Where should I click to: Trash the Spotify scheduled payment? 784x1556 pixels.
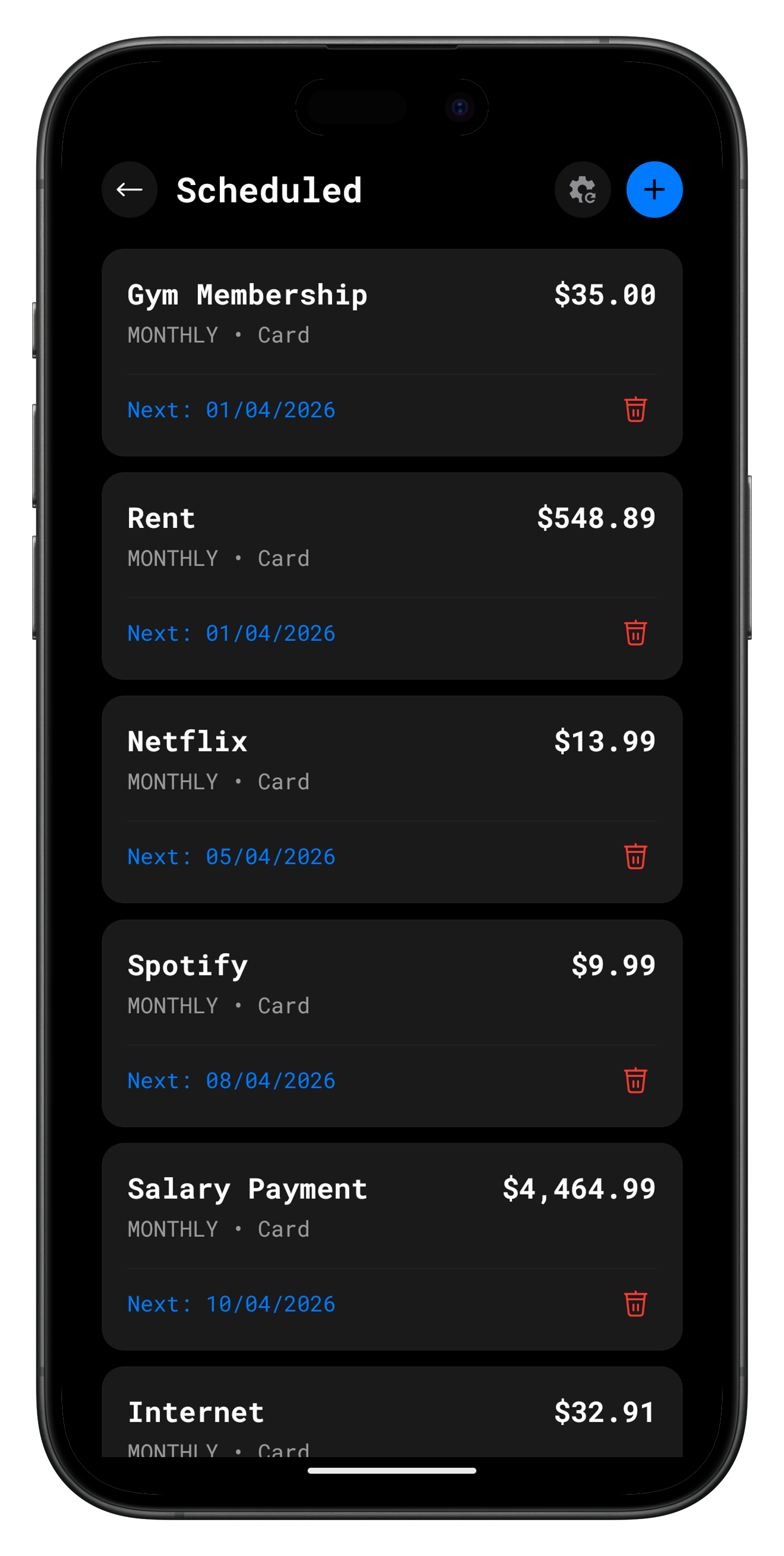point(635,1080)
